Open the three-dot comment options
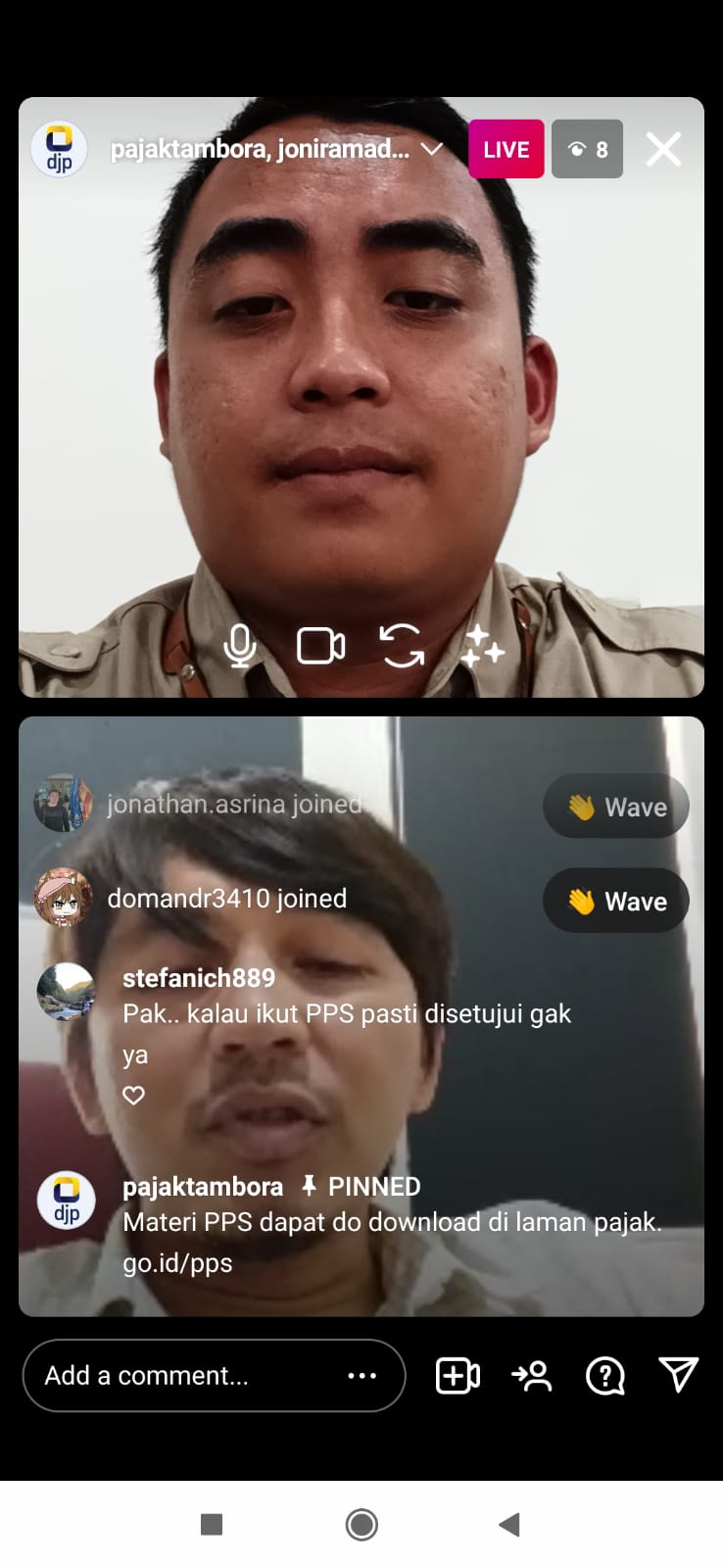This screenshot has height=1568, width=723. 362,1376
